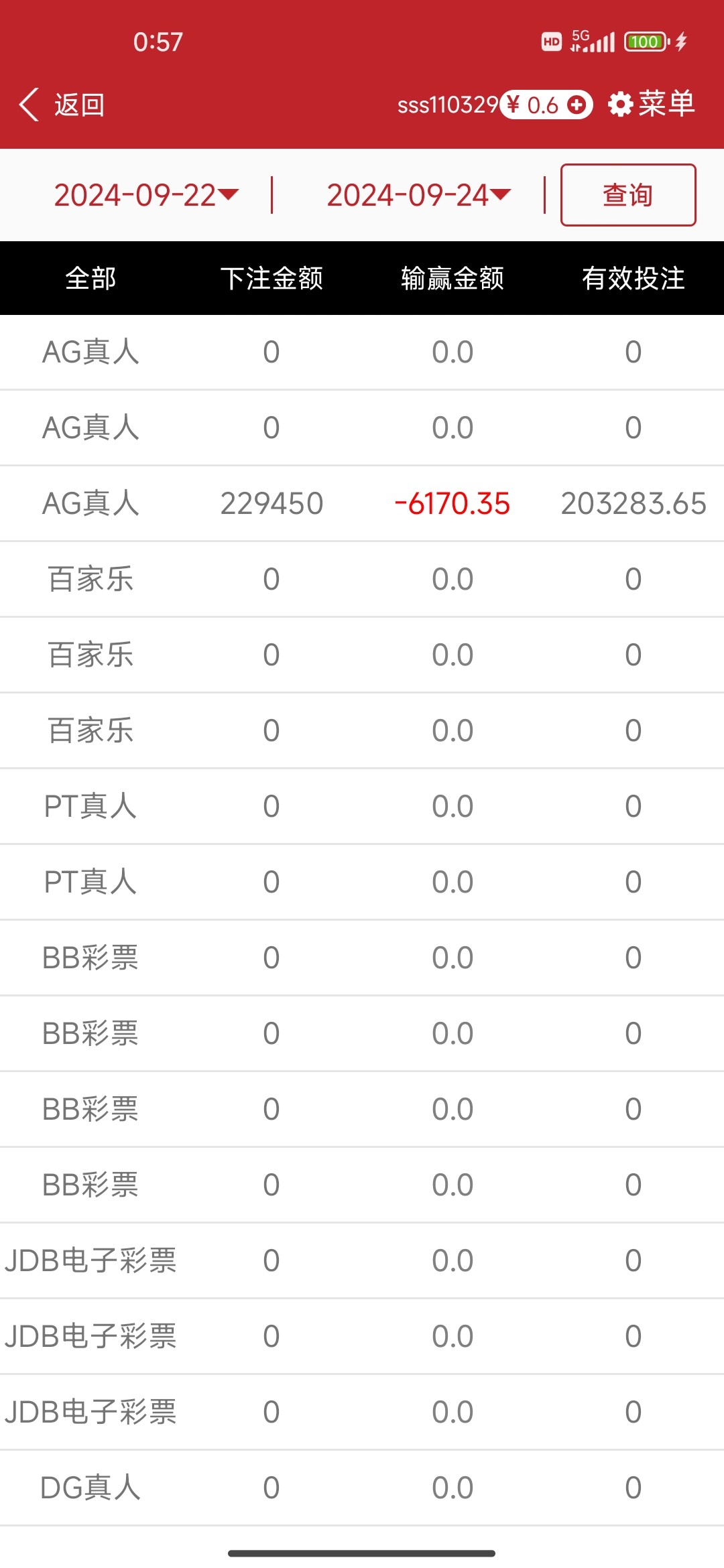The image size is (724, 1568).
Task: Open the 菜单 settings menu
Action: 652,105
